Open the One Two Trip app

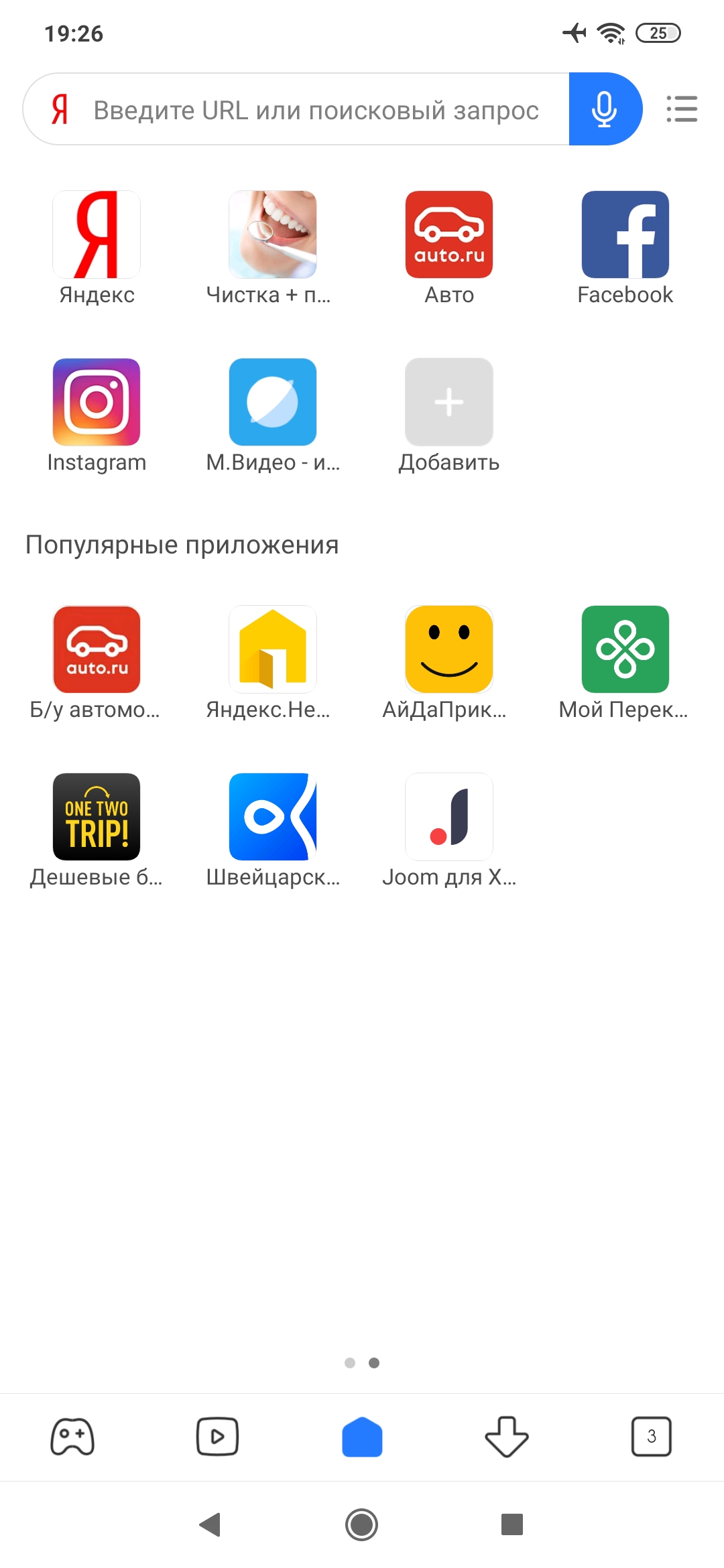click(x=97, y=817)
